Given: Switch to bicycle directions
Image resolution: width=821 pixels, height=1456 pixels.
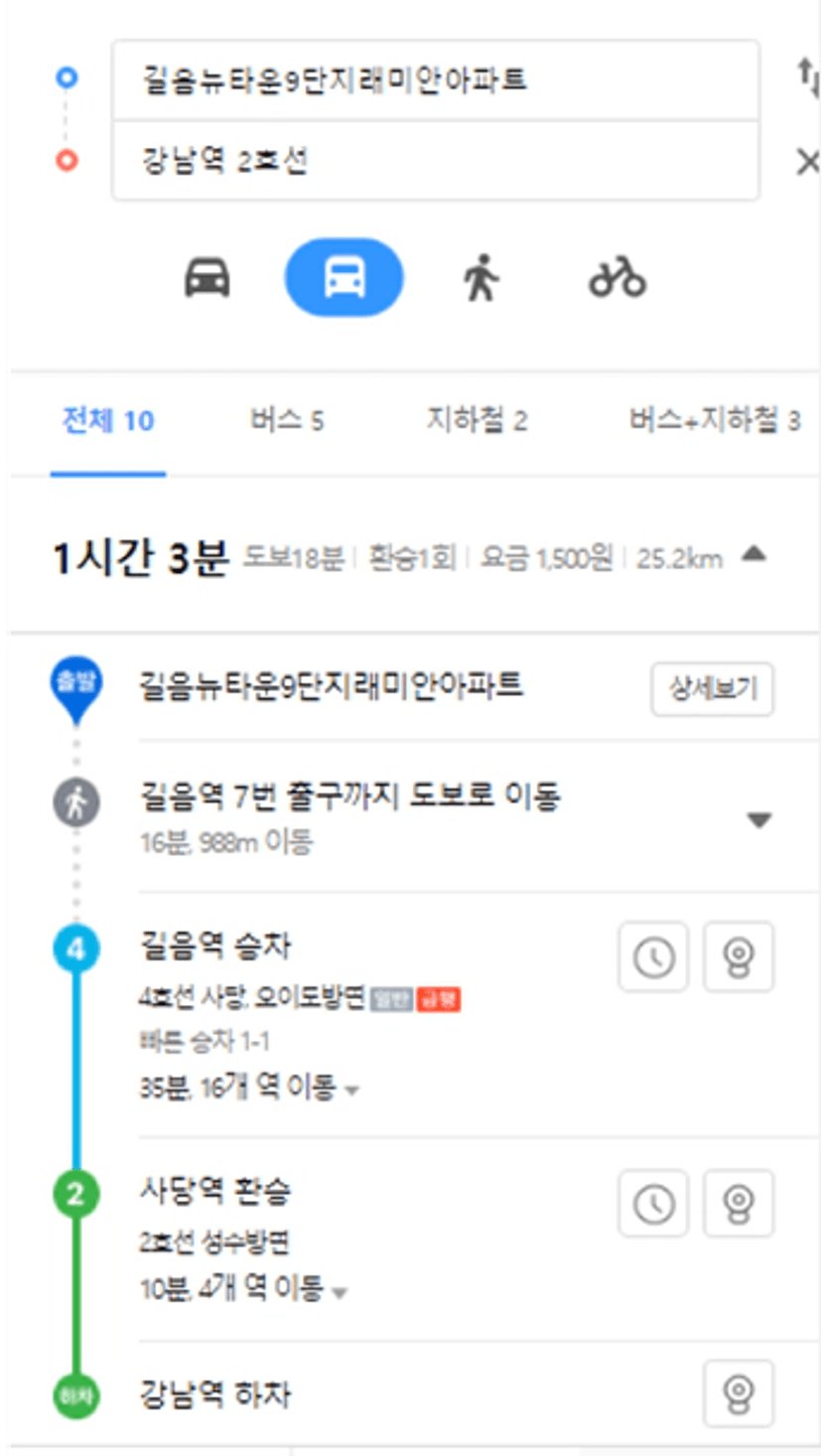Looking at the screenshot, I should pyautogui.click(x=617, y=277).
